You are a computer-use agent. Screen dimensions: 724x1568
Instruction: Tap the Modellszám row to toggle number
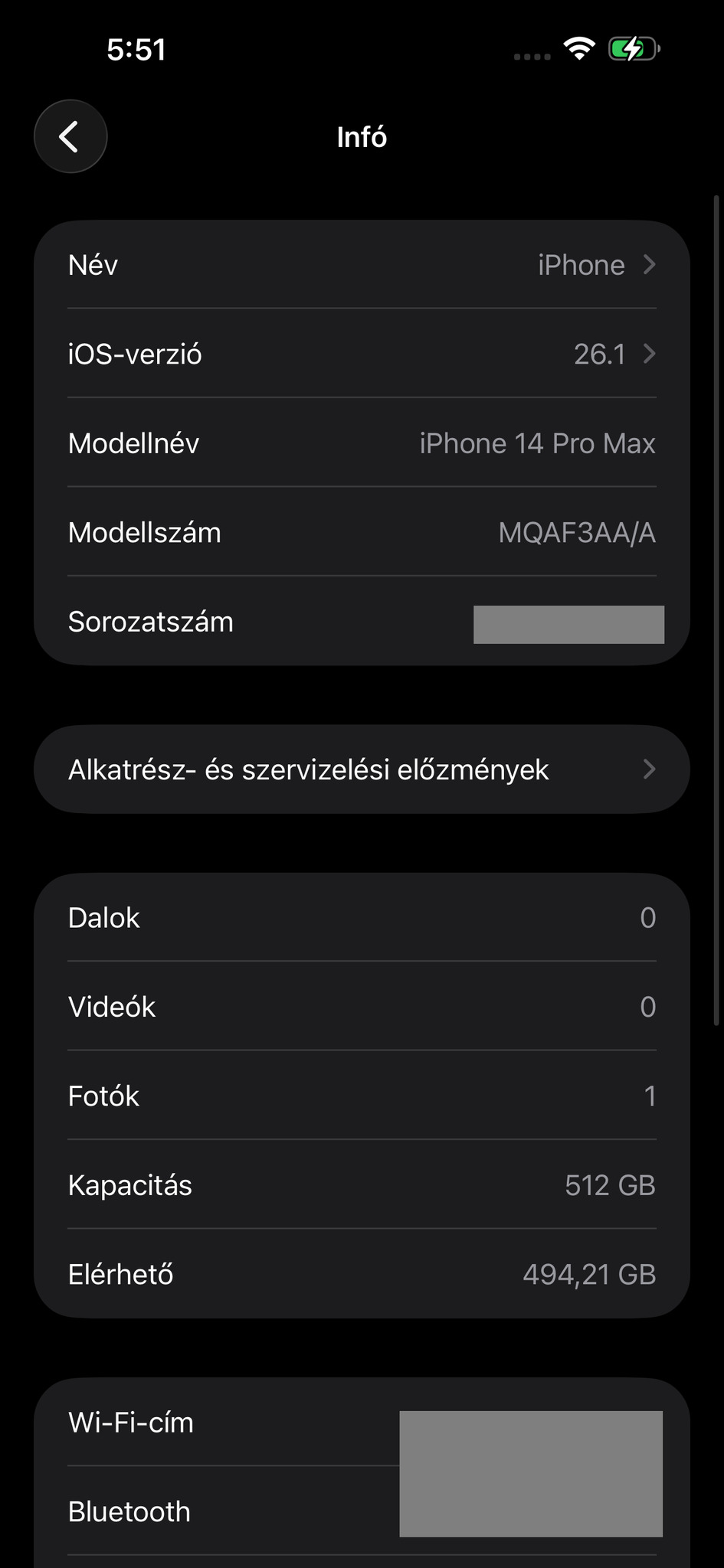point(362,532)
